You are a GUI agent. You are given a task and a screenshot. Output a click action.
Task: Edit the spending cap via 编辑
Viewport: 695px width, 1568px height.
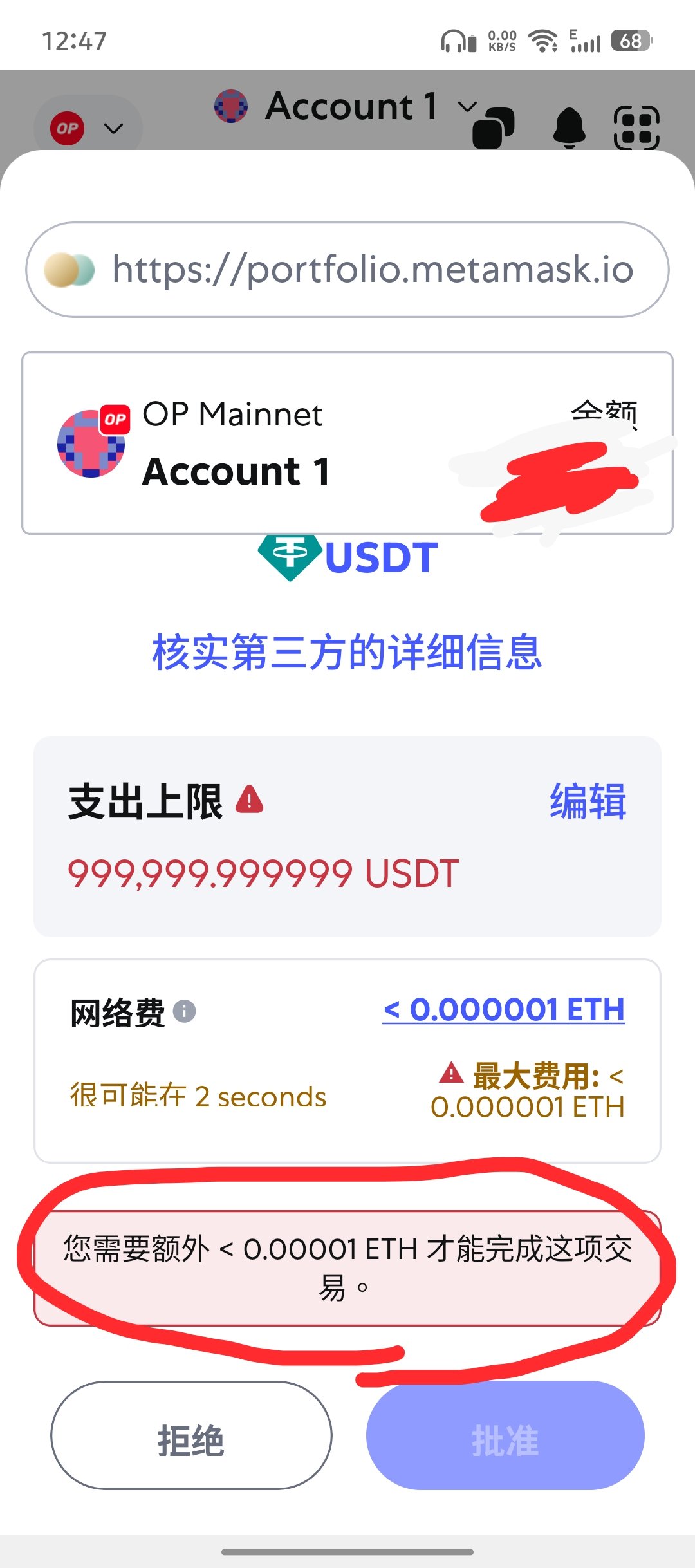pos(588,801)
